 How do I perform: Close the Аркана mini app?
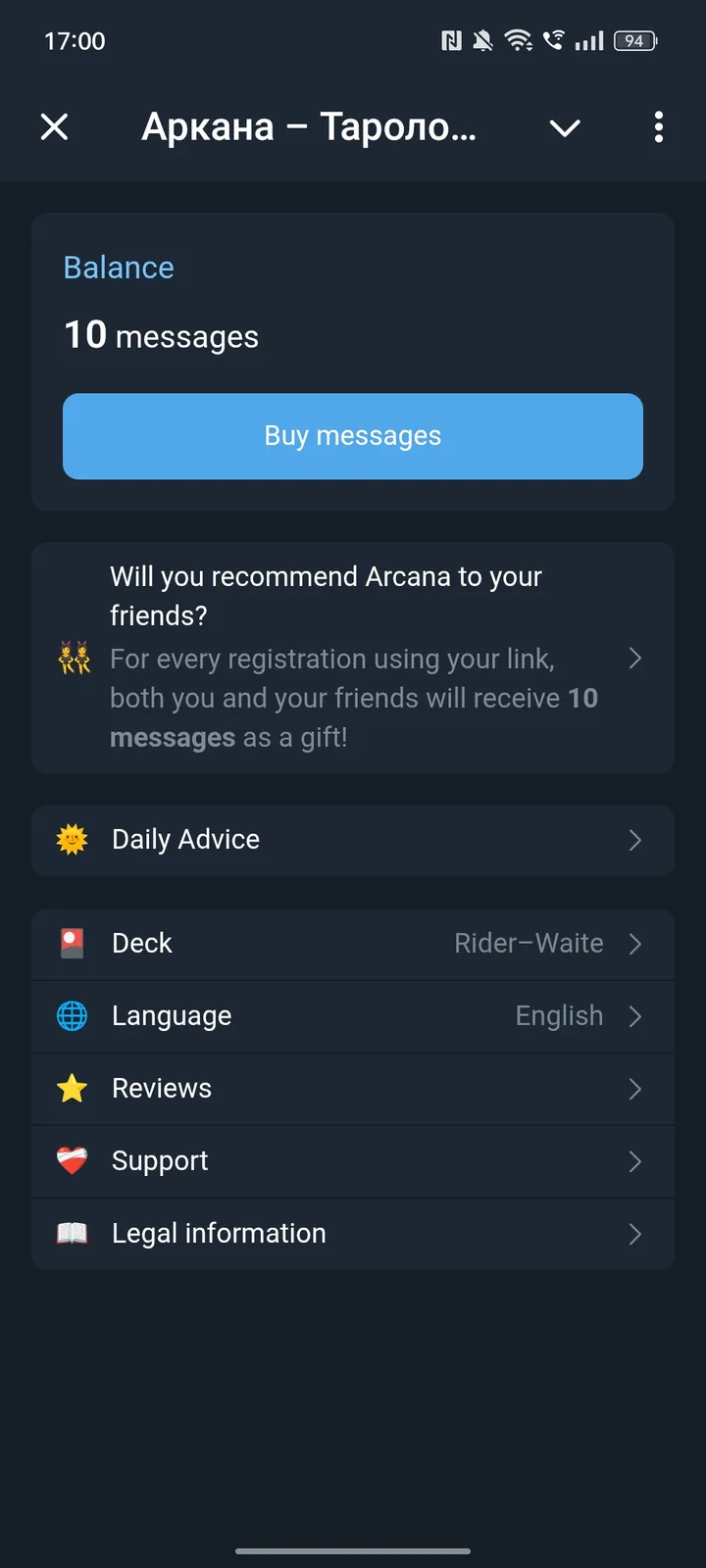[55, 126]
